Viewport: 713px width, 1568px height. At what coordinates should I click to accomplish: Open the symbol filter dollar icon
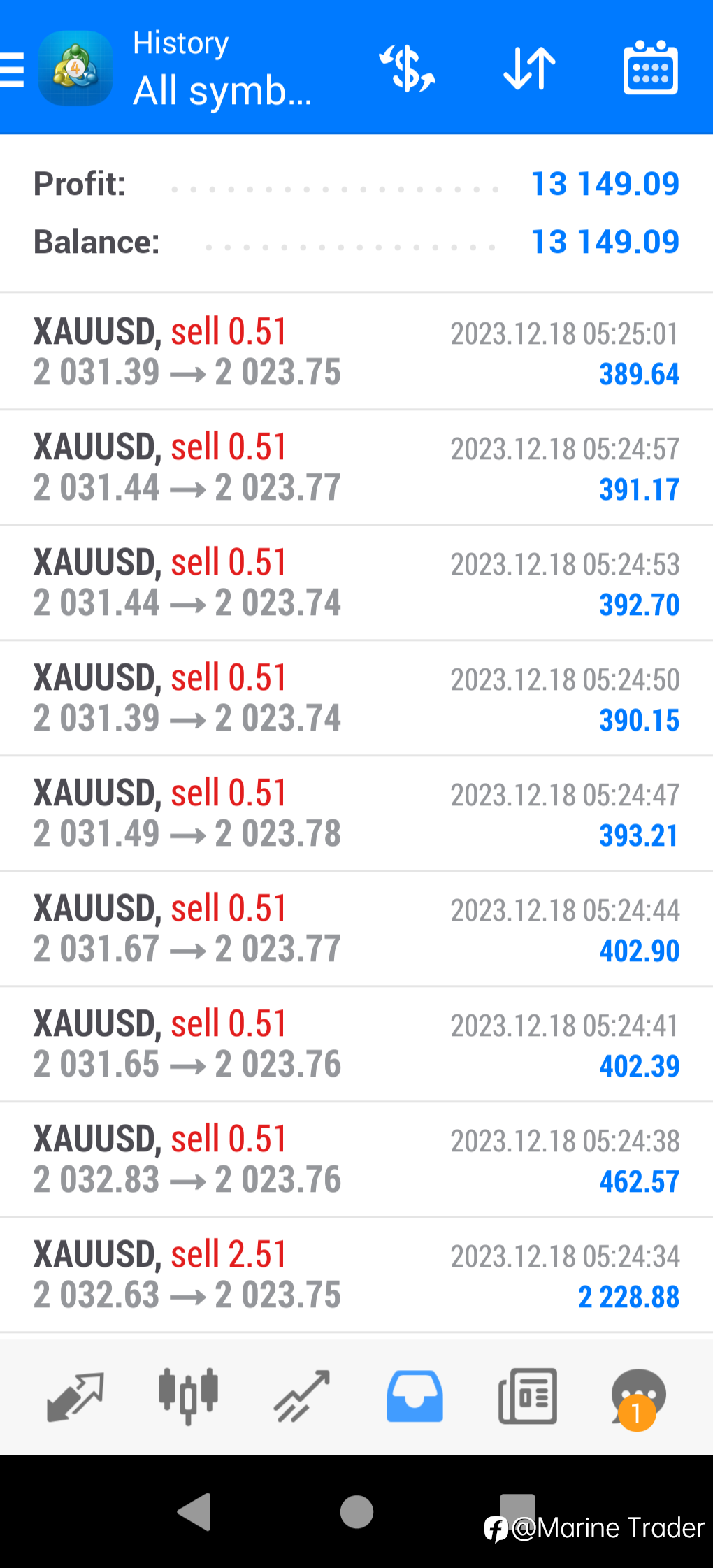[407, 69]
